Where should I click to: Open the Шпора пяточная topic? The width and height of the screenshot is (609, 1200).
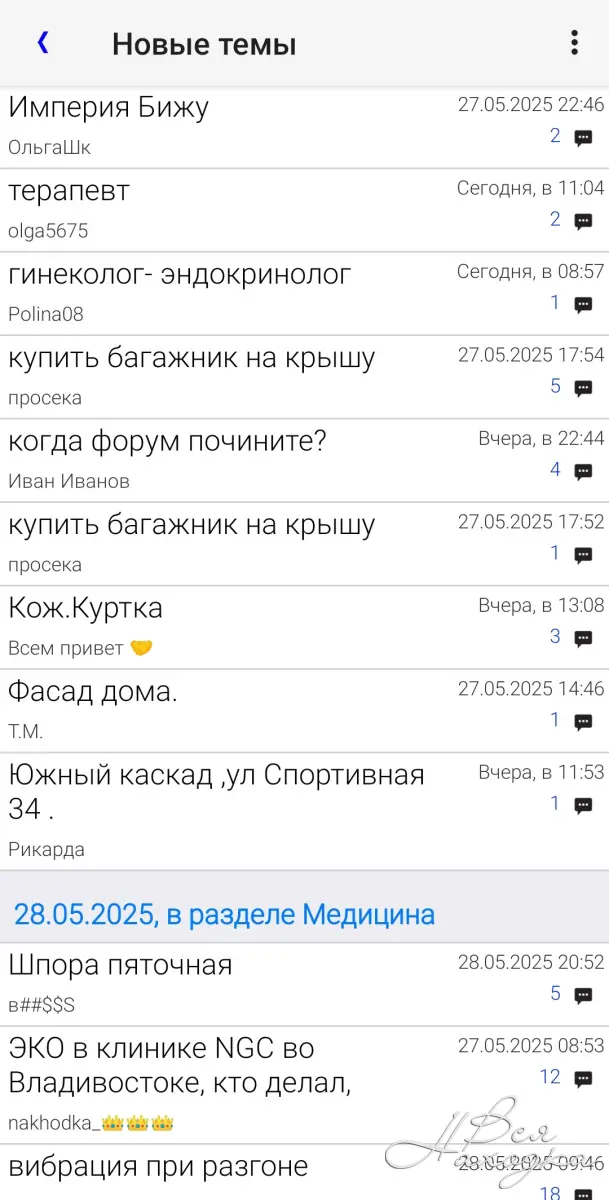click(304, 984)
